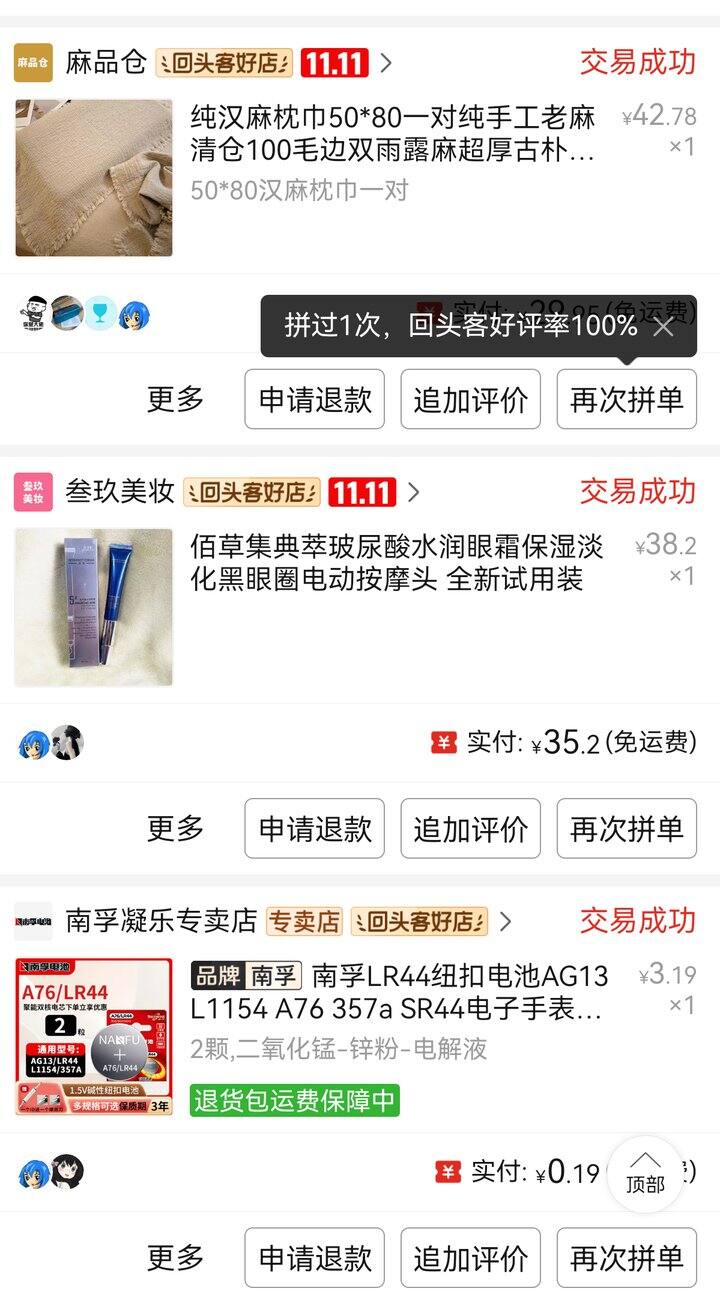Screen dimensions: 720x1291
Task: Choose 再次拼单 for the 佰草集眼霜
Action: (x=626, y=828)
